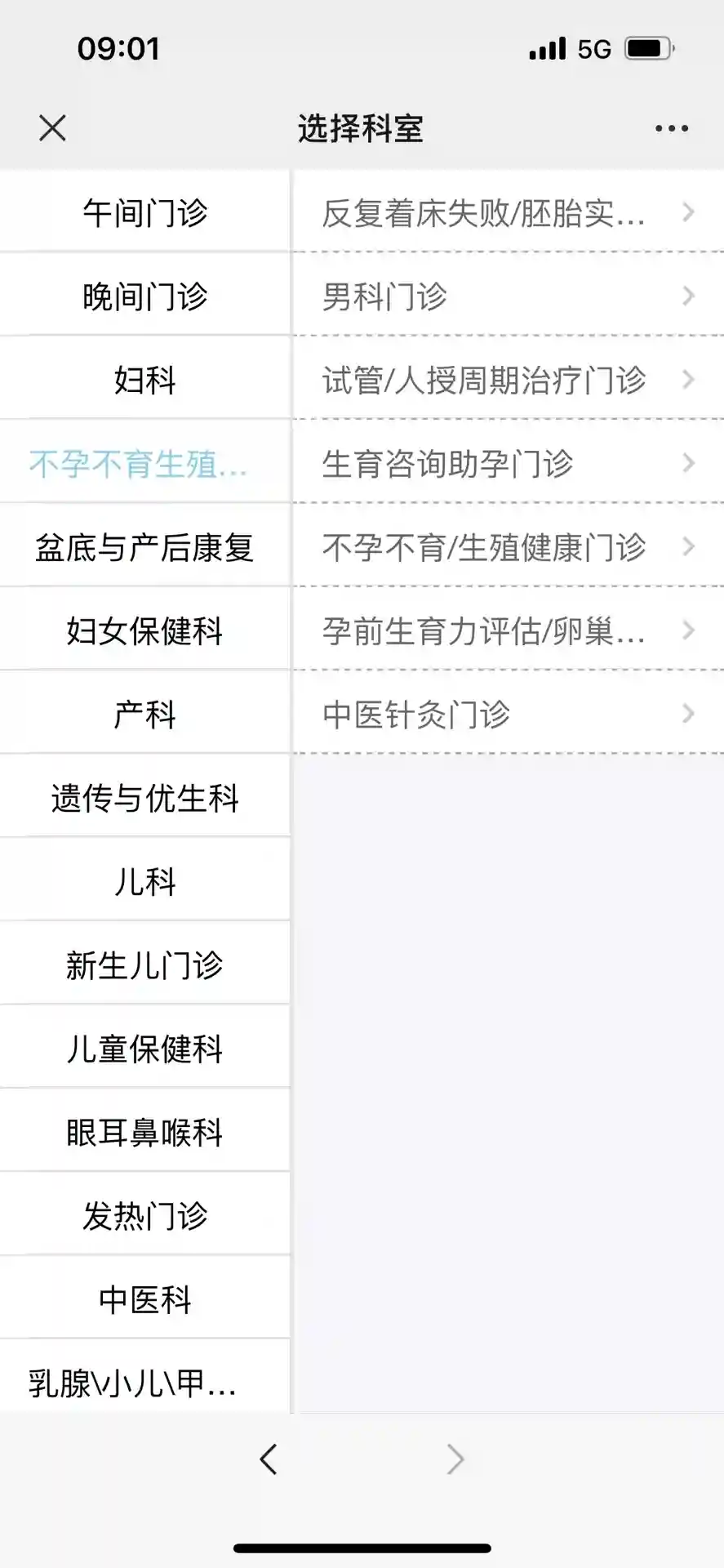Screen dimensions: 724x1568
Task: Select the 产科 department
Action: (144, 715)
